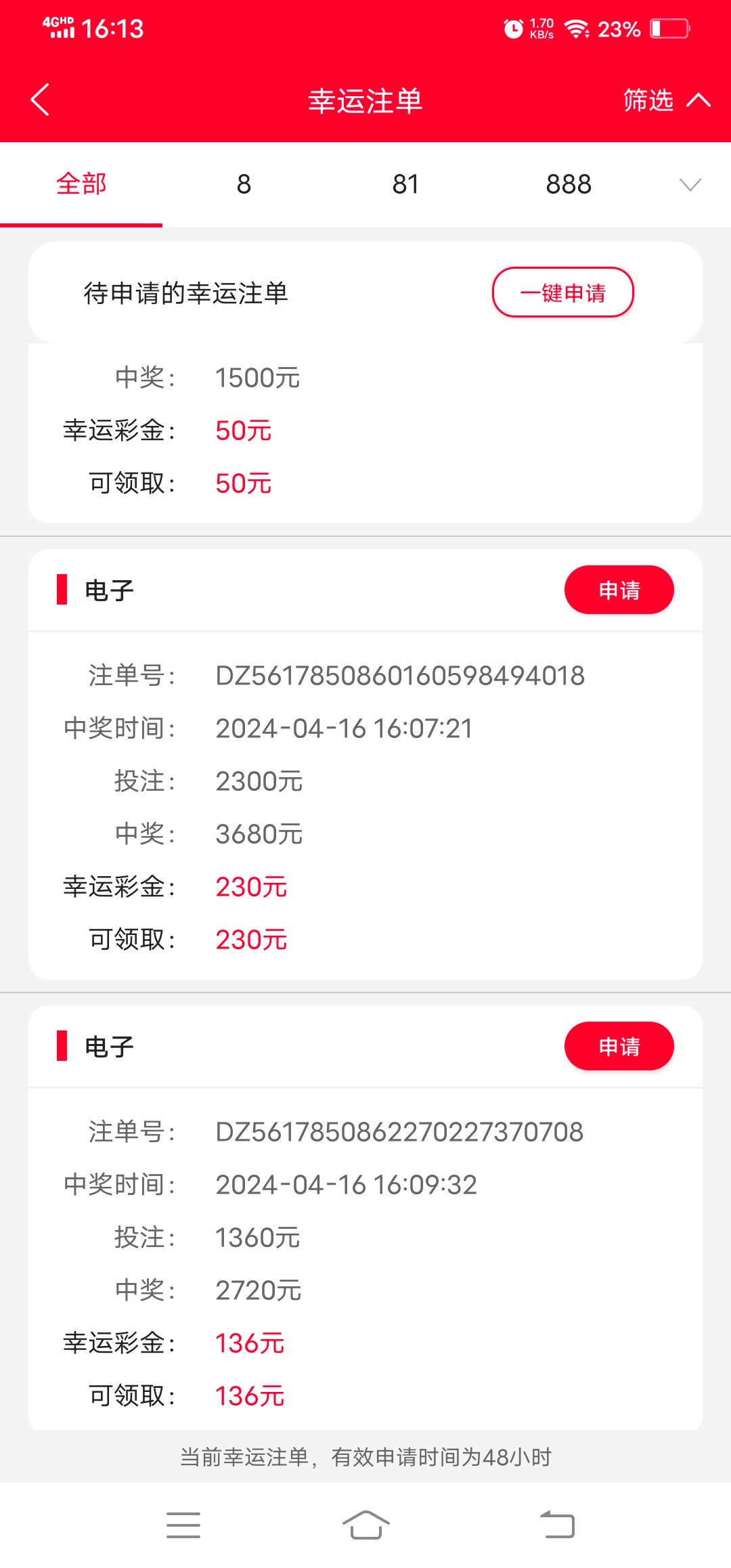Collapse the 筛选 filter menu

pyautogui.click(x=666, y=100)
